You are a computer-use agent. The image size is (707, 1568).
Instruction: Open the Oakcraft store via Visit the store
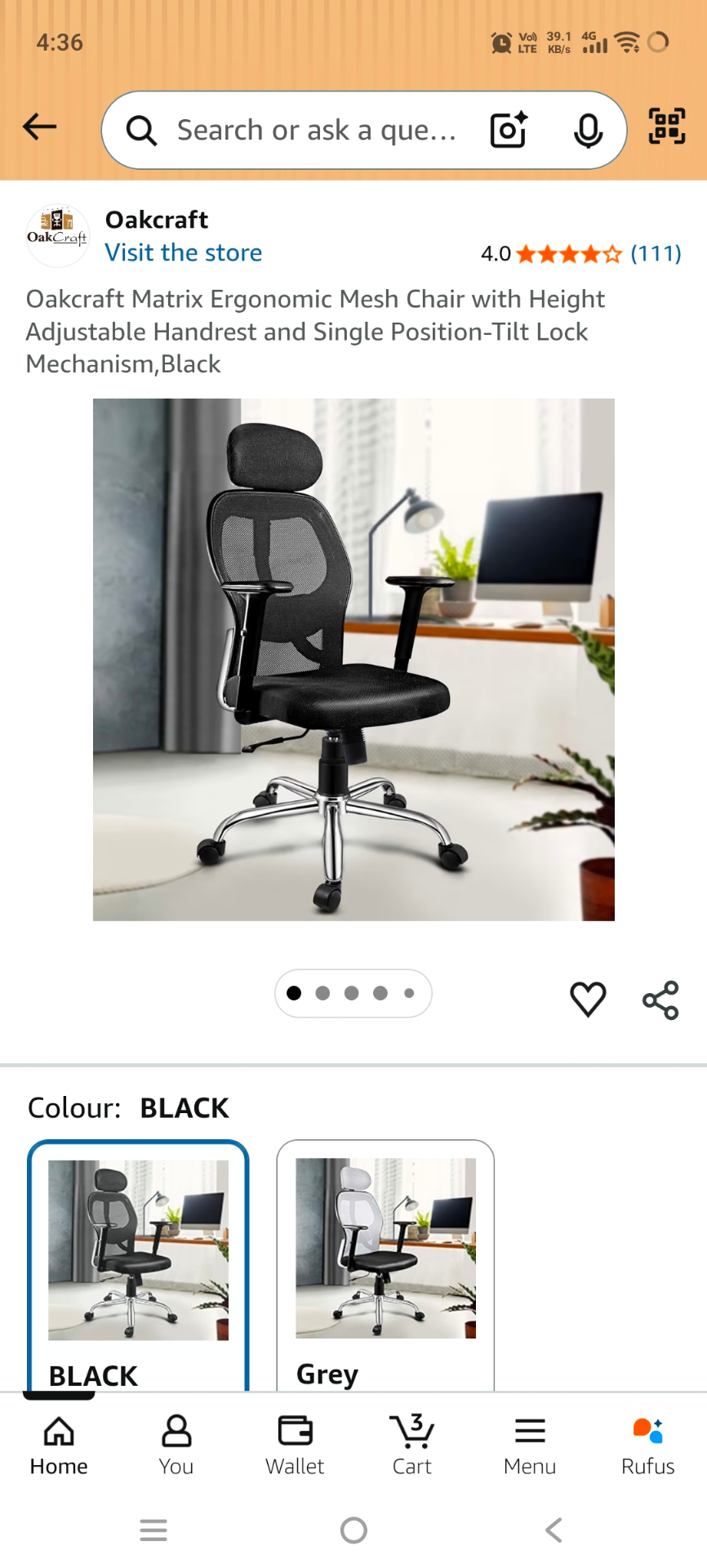[x=183, y=252]
